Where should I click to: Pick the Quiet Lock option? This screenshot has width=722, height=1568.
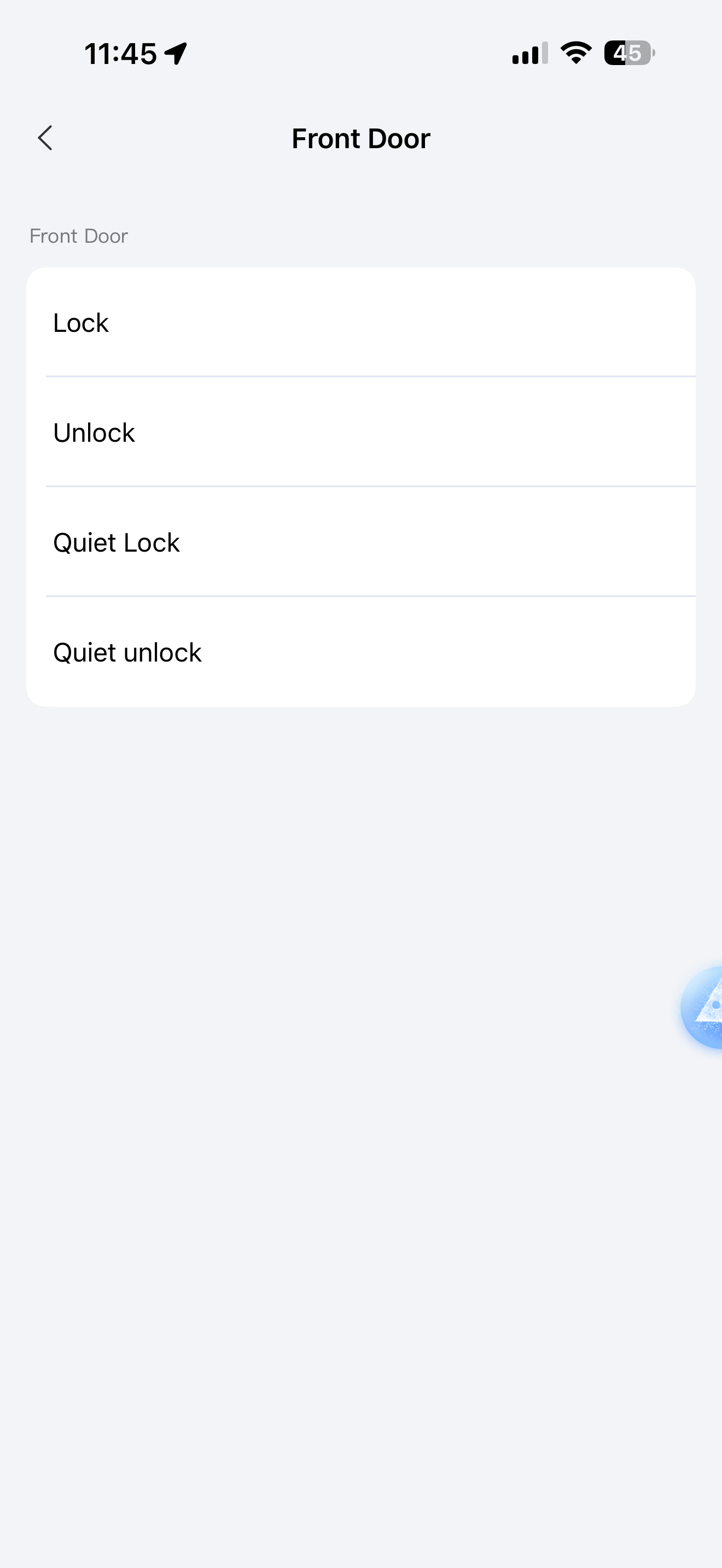pos(360,542)
